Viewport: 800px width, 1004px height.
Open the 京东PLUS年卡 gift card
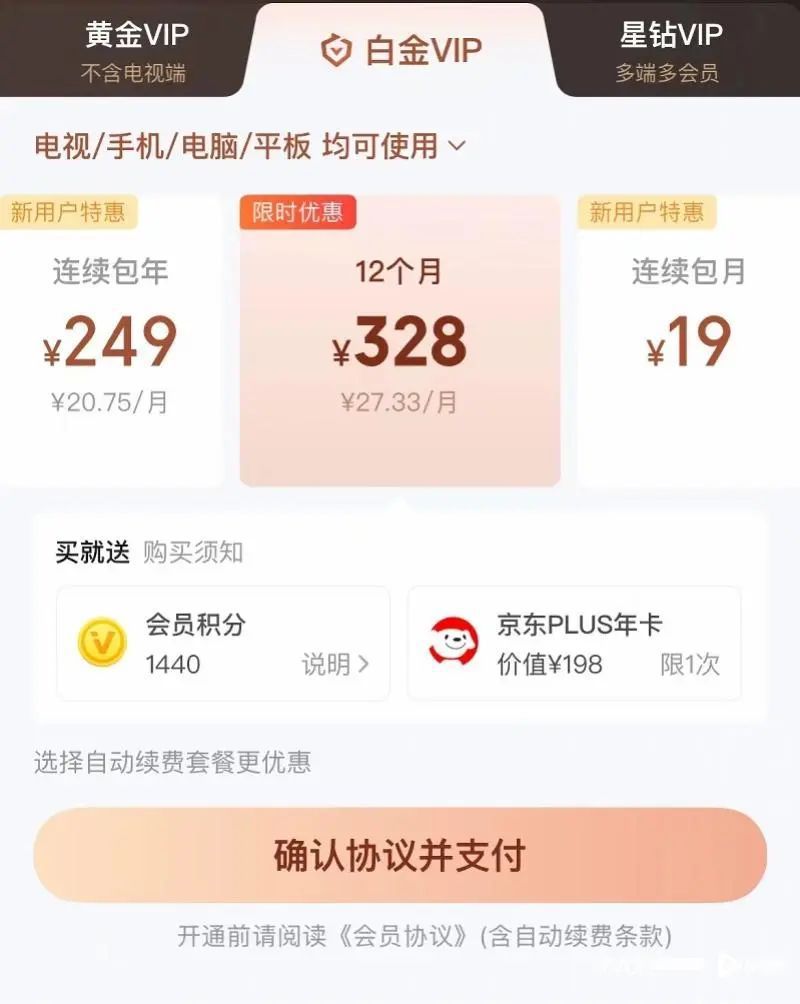click(x=574, y=643)
